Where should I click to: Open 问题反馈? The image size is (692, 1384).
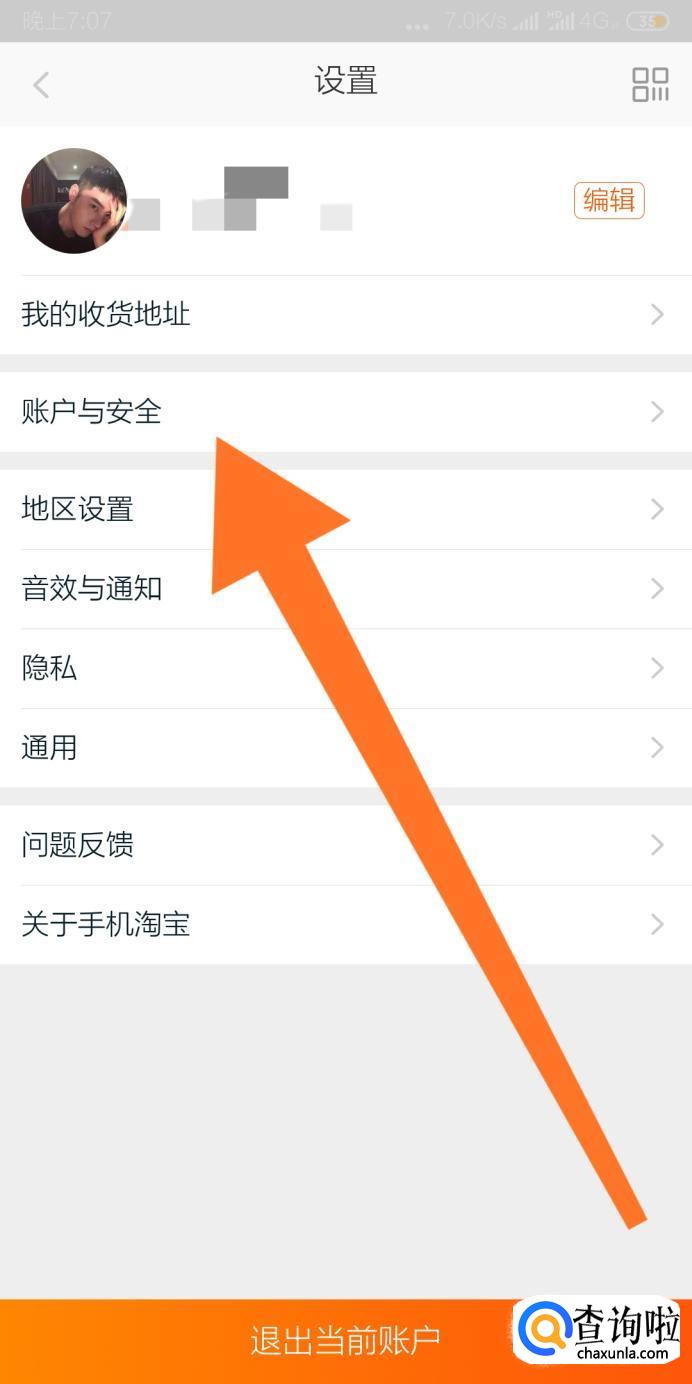pos(78,846)
